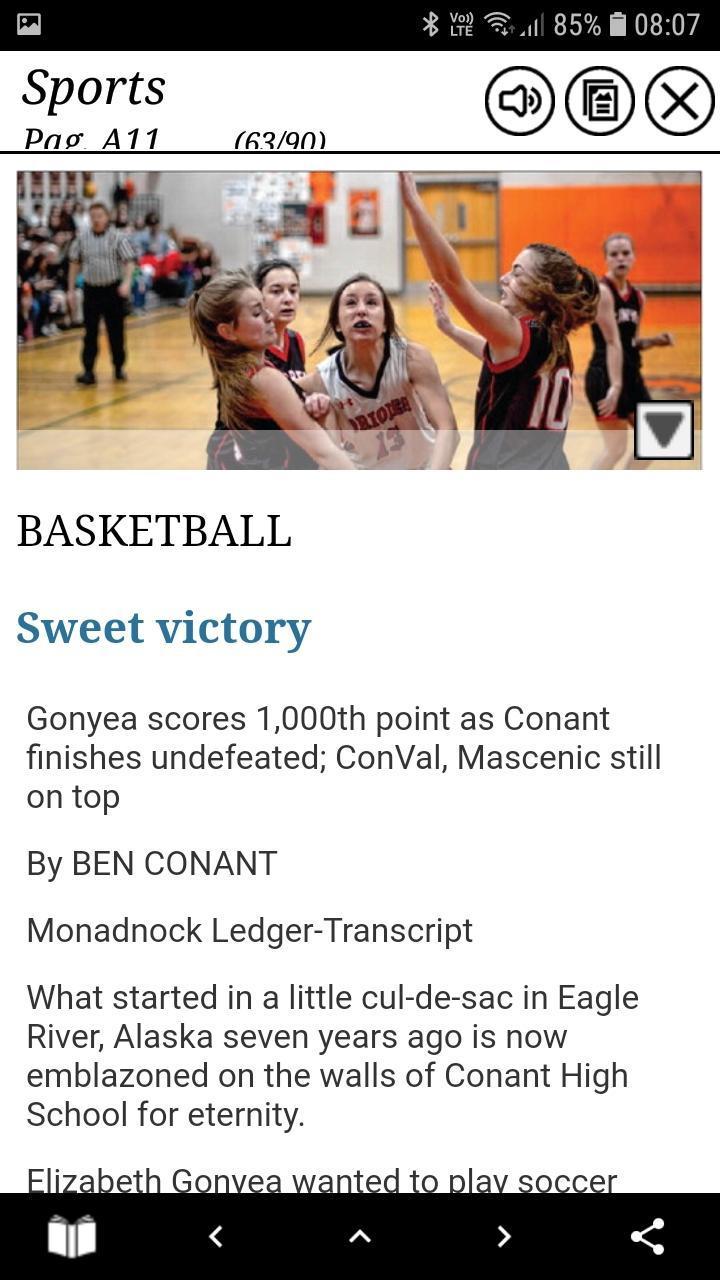Share the Sweet victory article
The image size is (720, 1280).
pyautogui.click(x=648, y=1237)
